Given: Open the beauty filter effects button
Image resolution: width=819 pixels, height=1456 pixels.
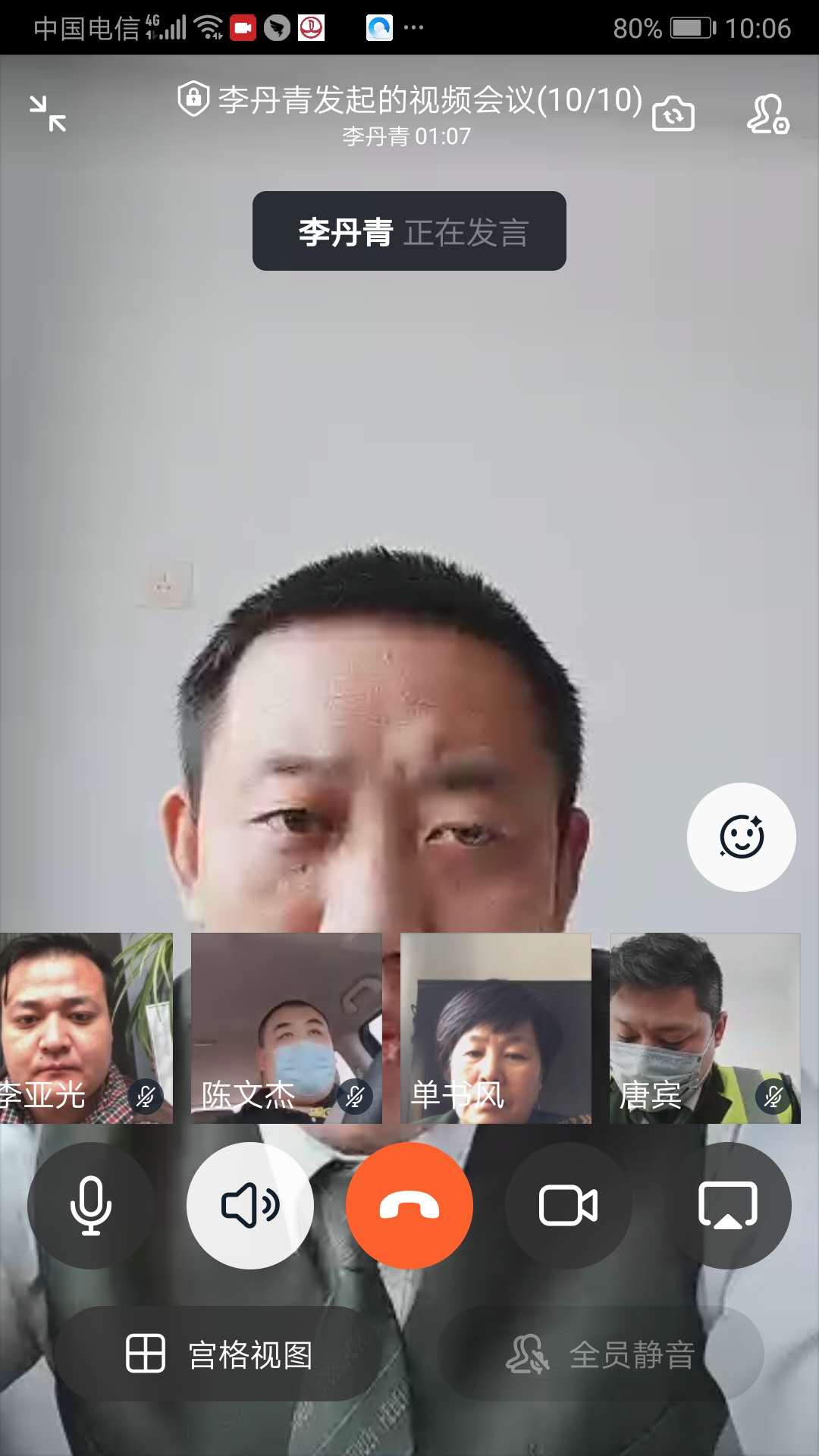Looking at the screenshot, I should [x=741, y=836].
